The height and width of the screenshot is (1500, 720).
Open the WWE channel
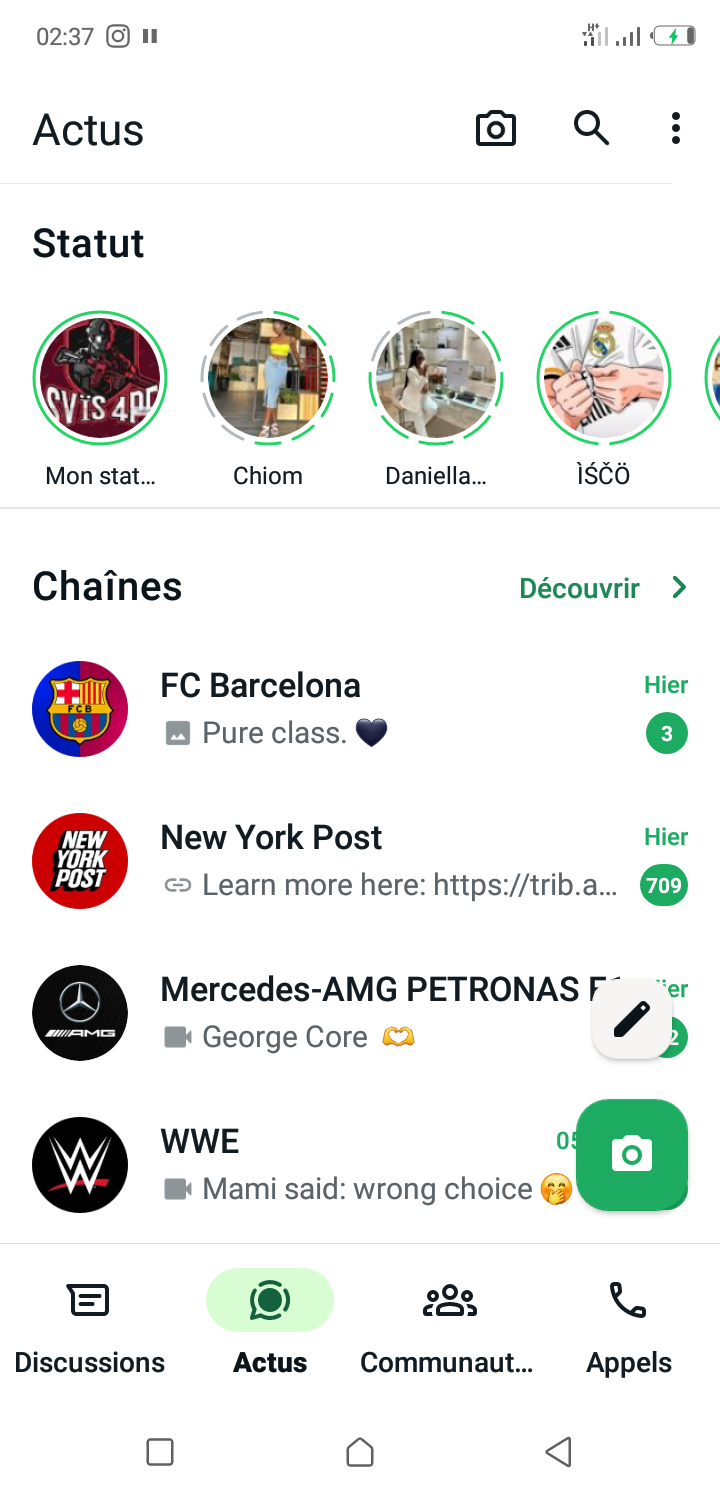pos(330,1165)
